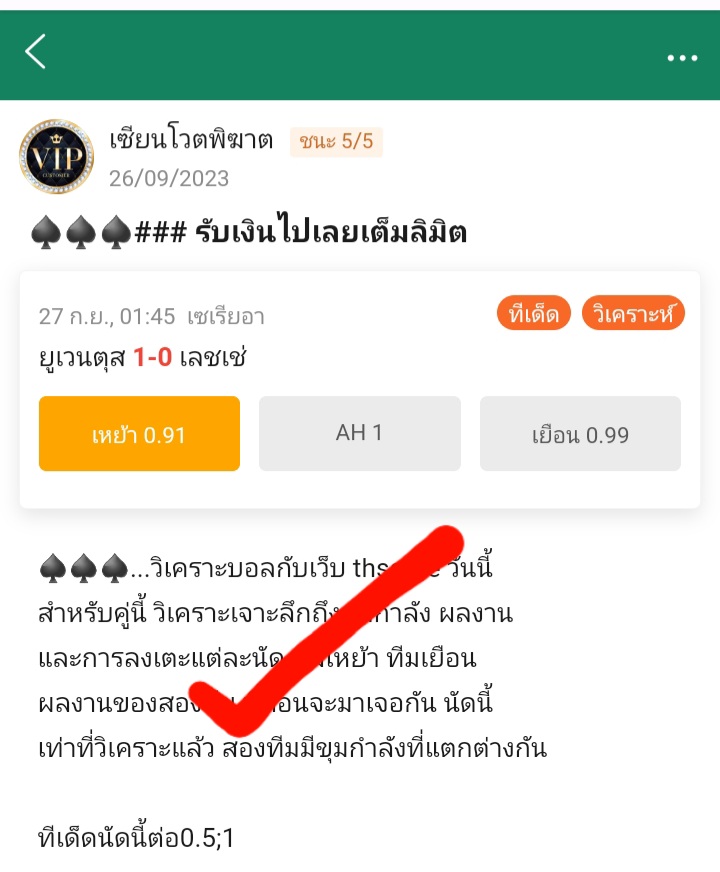Go back using the top-left arrow
The height and width of the screenshot is (872, 720).
pyautogui.click(x=36, y=51)
